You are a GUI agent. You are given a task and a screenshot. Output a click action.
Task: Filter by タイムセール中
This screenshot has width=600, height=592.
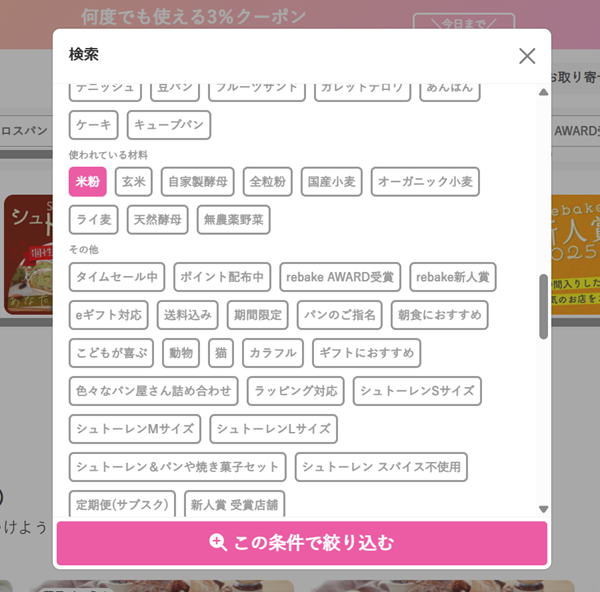[117, 277]
